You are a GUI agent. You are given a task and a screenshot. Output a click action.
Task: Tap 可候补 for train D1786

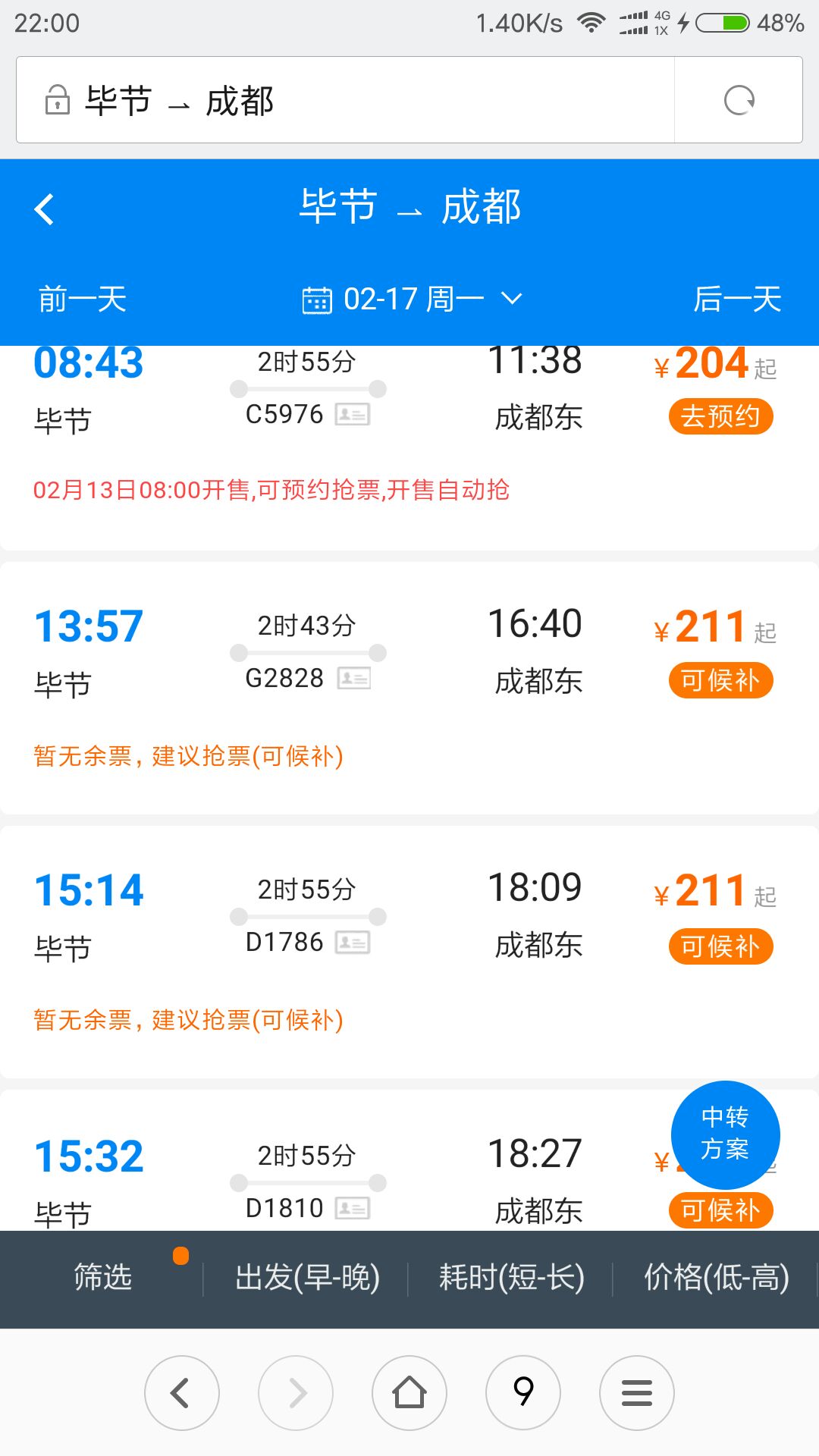tap(720, 946)
